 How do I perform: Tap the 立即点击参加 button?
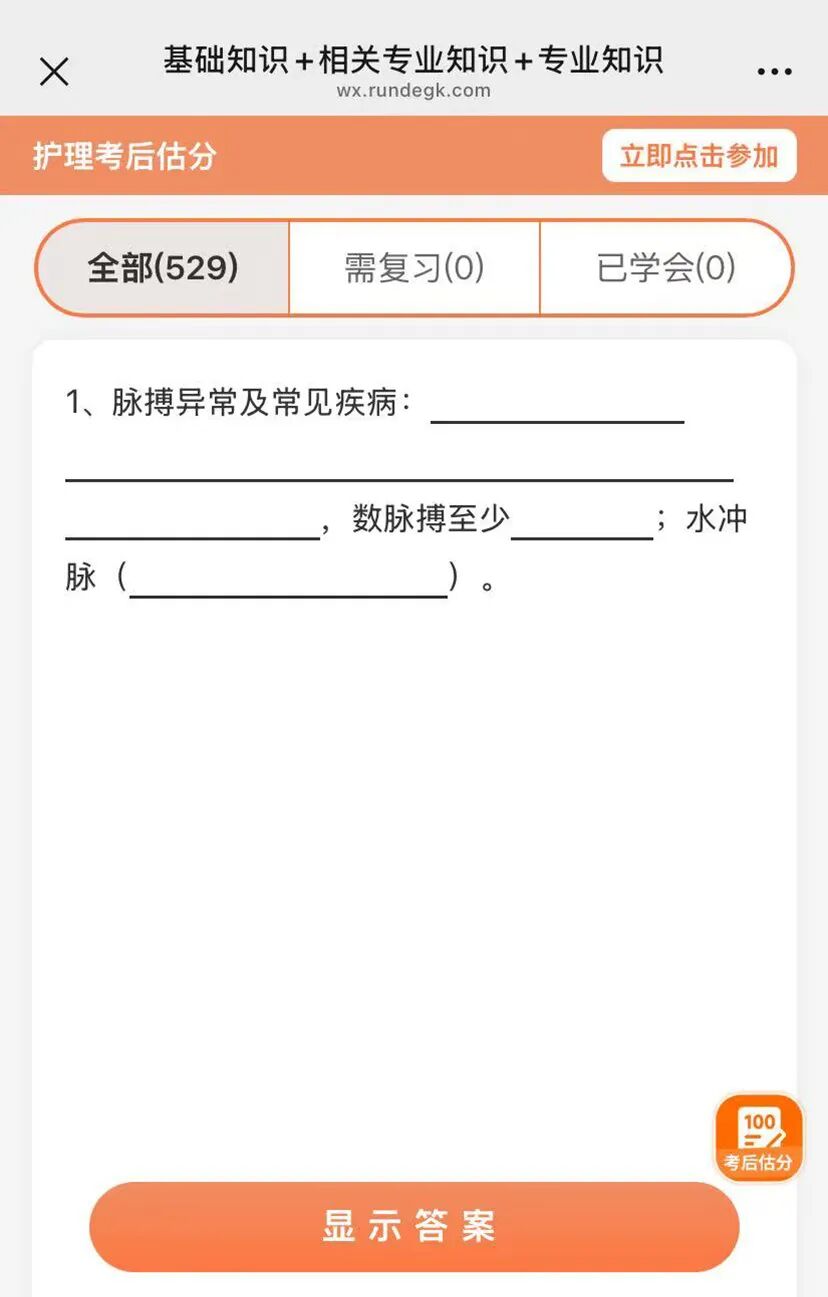coord(698,156)
